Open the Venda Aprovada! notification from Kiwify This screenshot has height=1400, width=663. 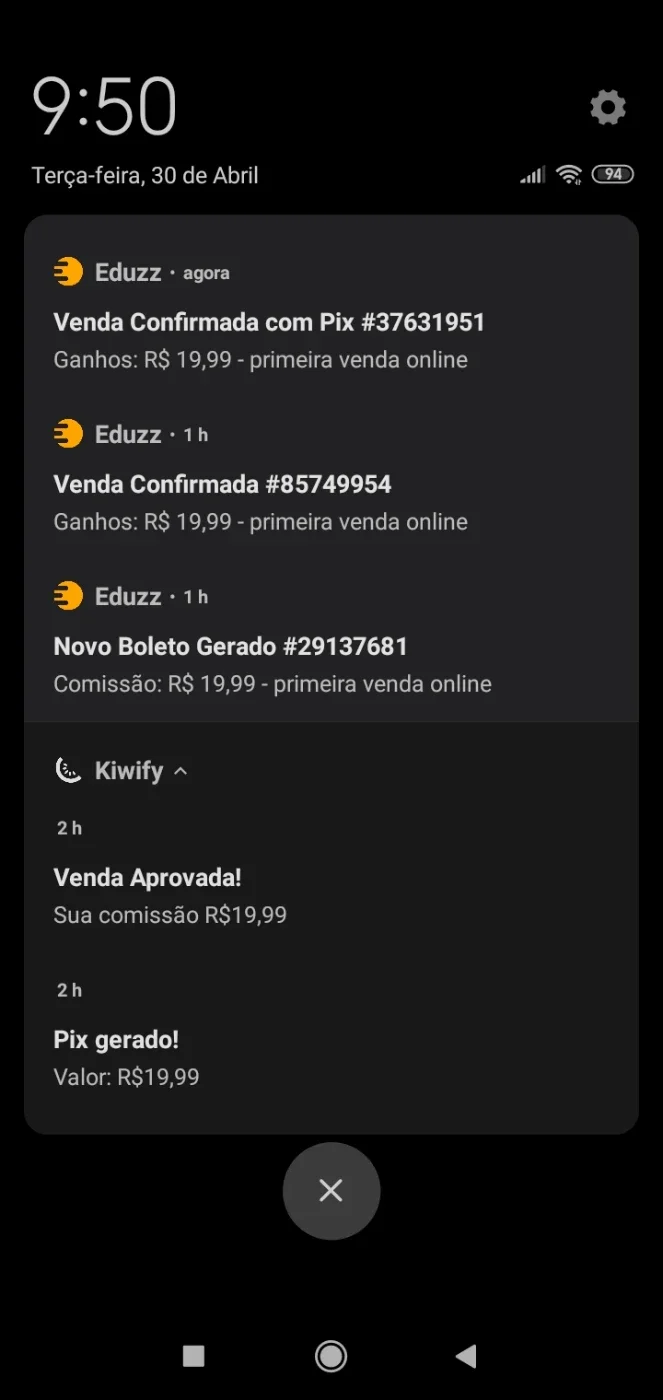[331, 872]
